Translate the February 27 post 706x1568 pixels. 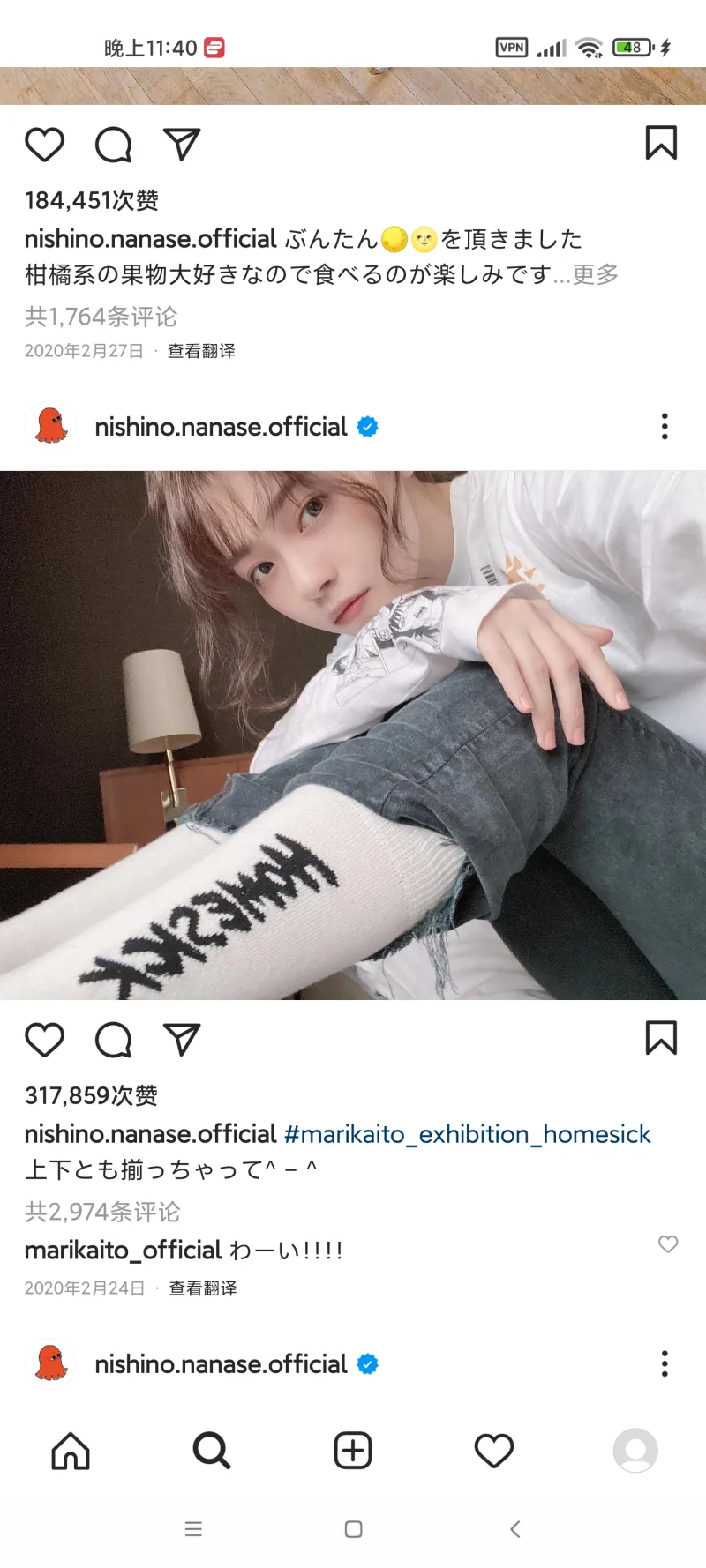click(201, 351)
